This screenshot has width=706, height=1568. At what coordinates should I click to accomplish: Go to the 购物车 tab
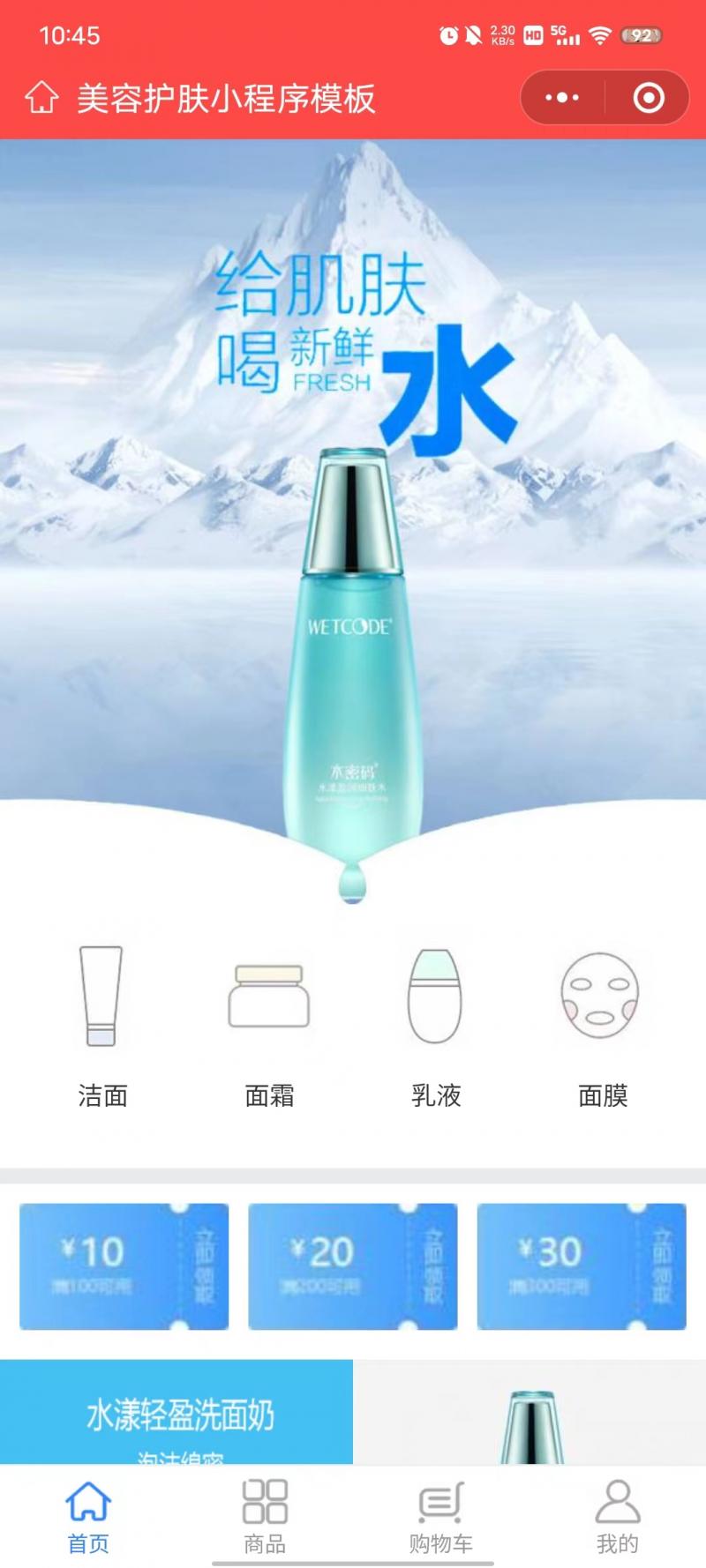440,1517
